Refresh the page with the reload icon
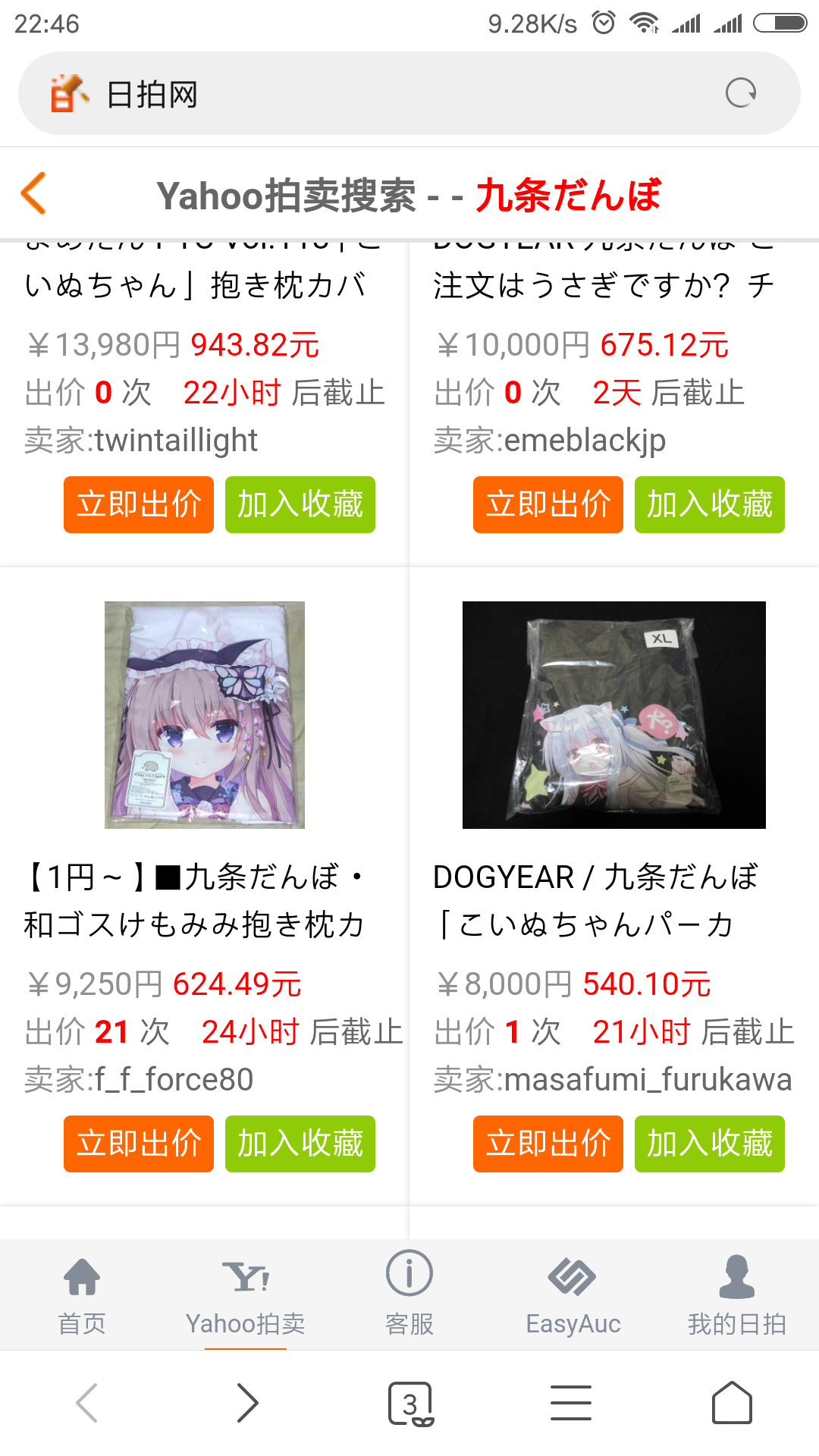 742,93
